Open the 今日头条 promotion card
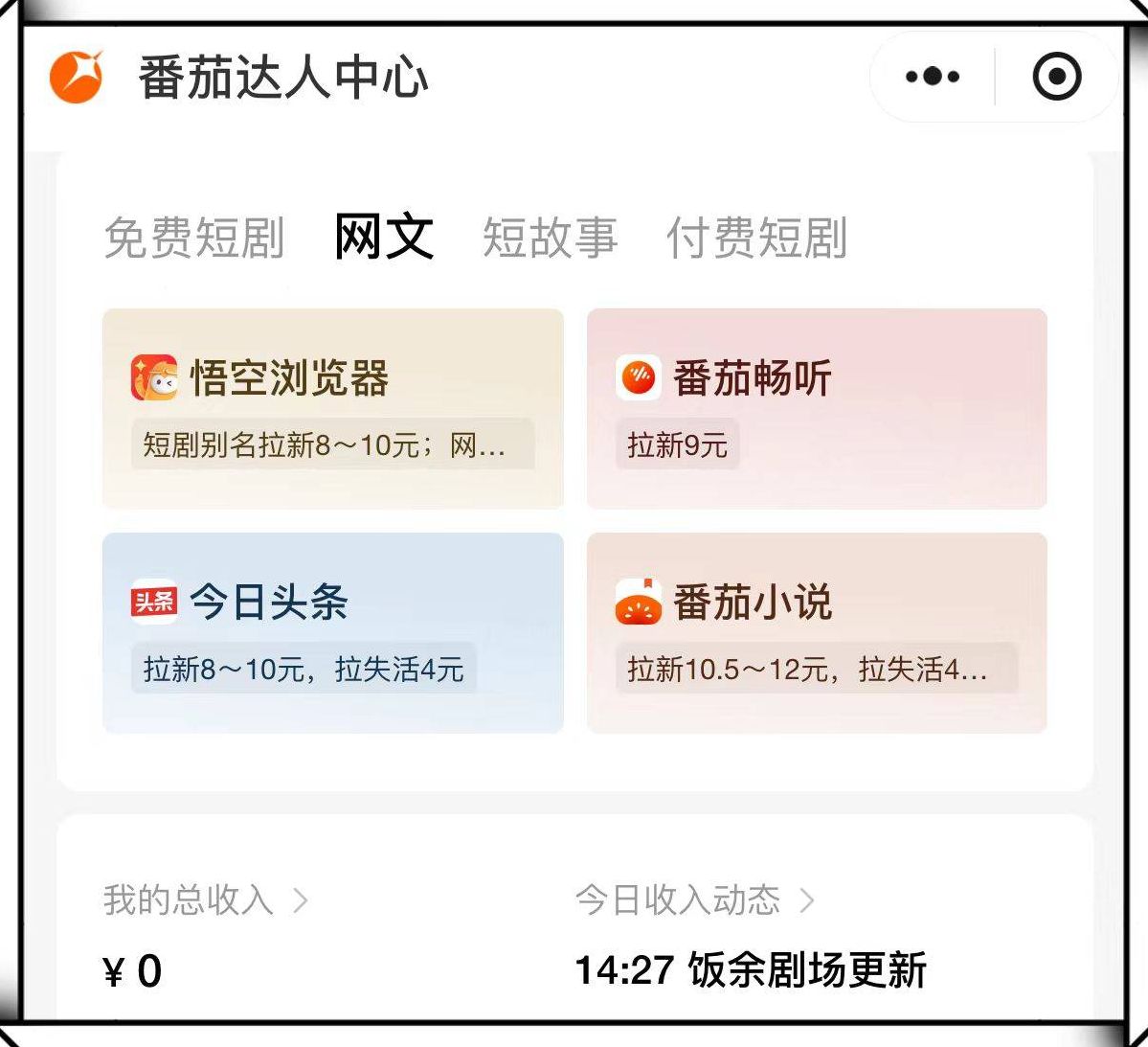 coord(332,633)
